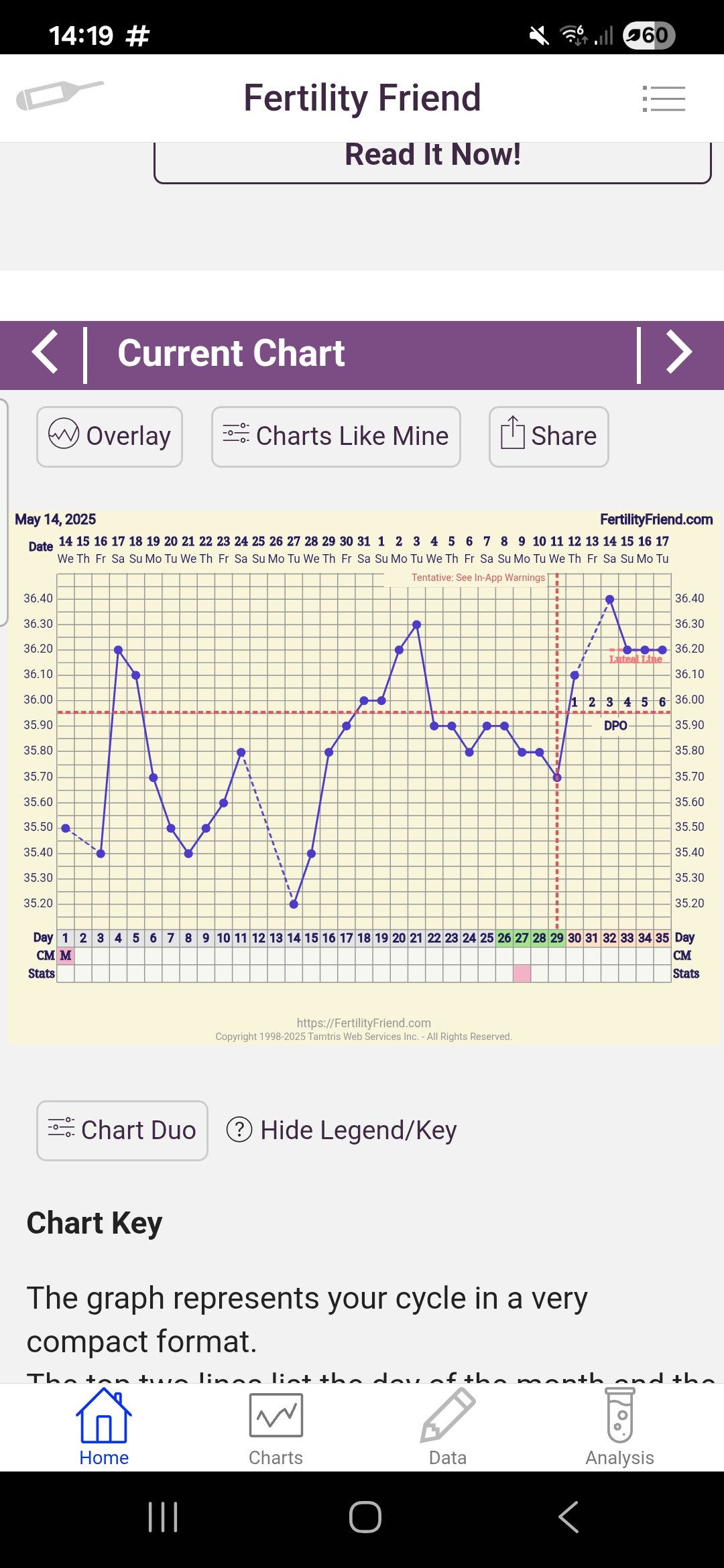724x1568 pixels.
Task: Switch to the Charts tab
Action: pyautogui.click(x=276, y=1427)
